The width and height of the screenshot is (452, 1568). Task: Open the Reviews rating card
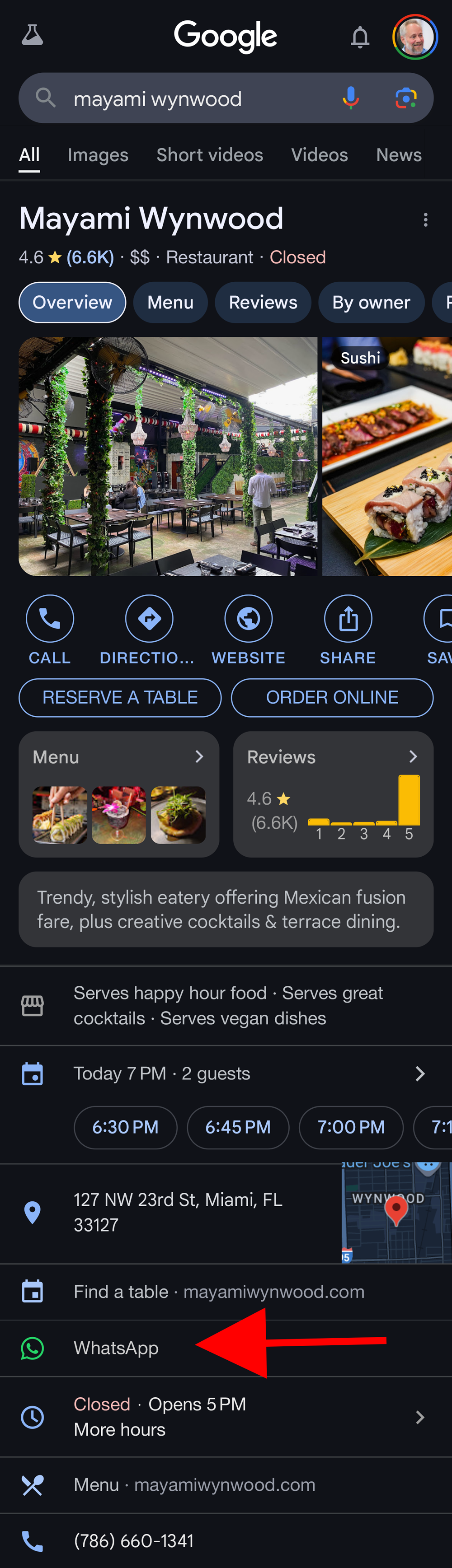333,794
